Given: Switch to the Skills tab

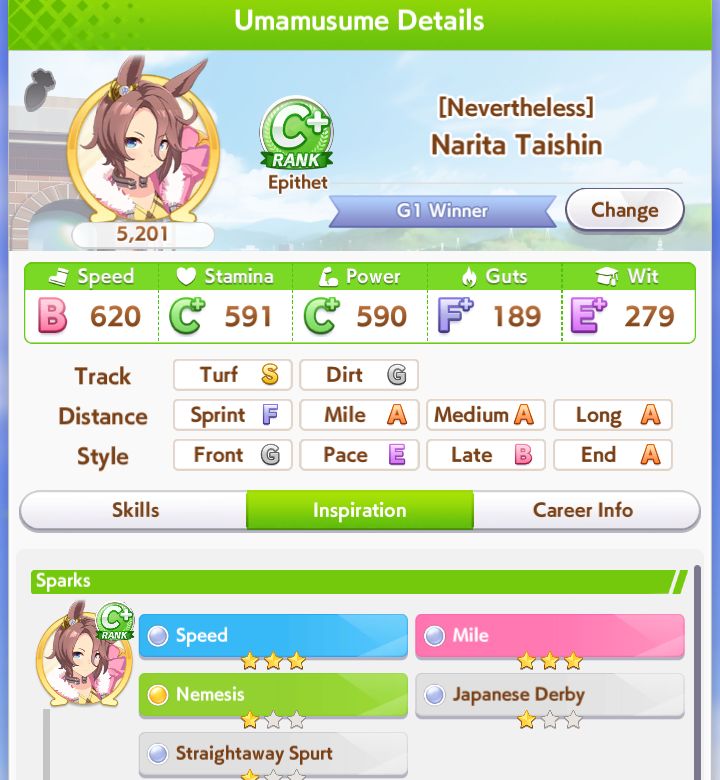Looking at the screenshot, I should point(135,510).
